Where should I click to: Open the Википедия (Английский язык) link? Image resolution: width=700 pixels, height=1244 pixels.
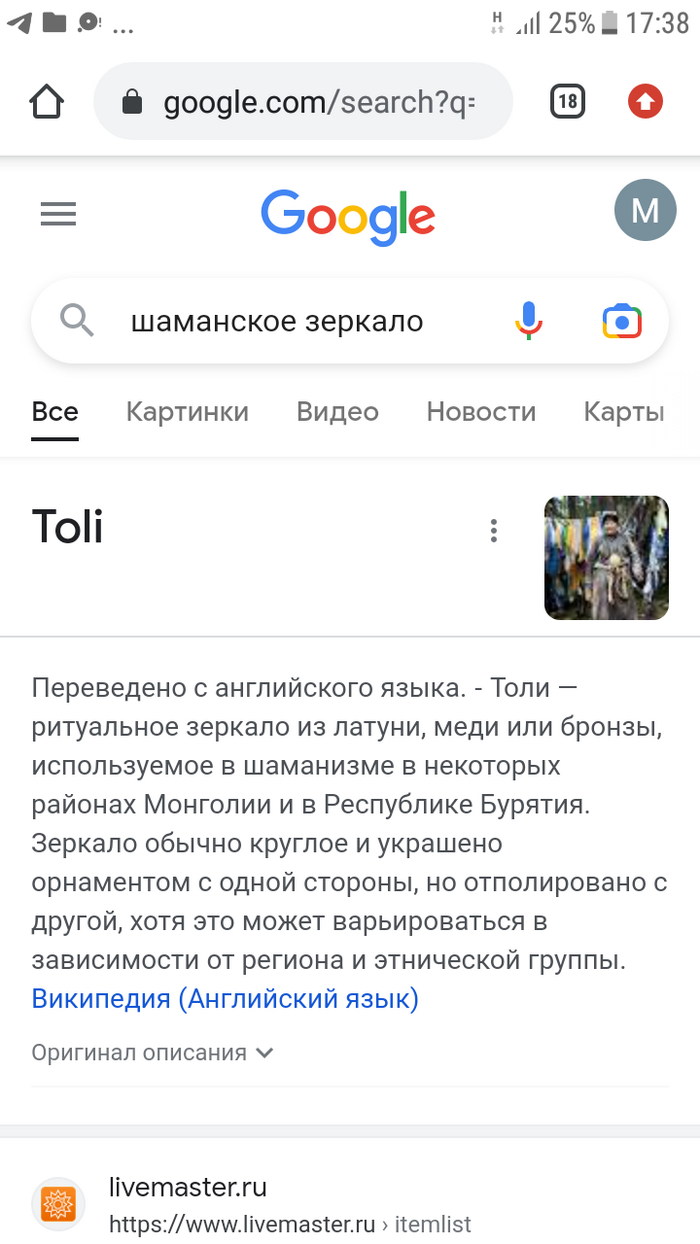pos(225,998)
